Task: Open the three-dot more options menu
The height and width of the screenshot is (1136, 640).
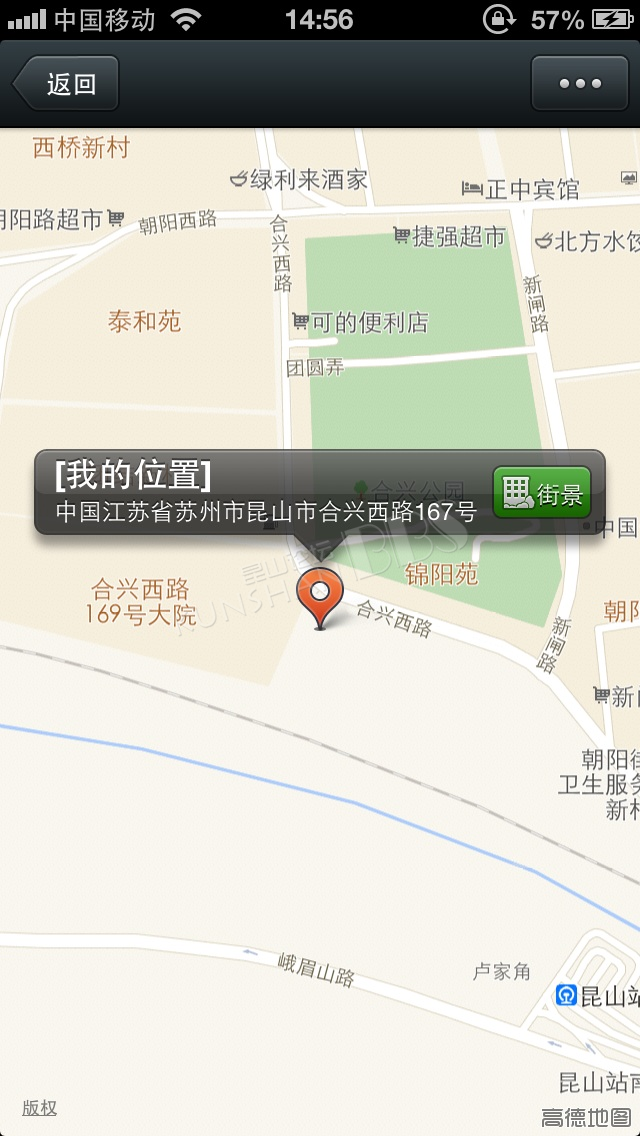Action: click(x=580, y=84)
